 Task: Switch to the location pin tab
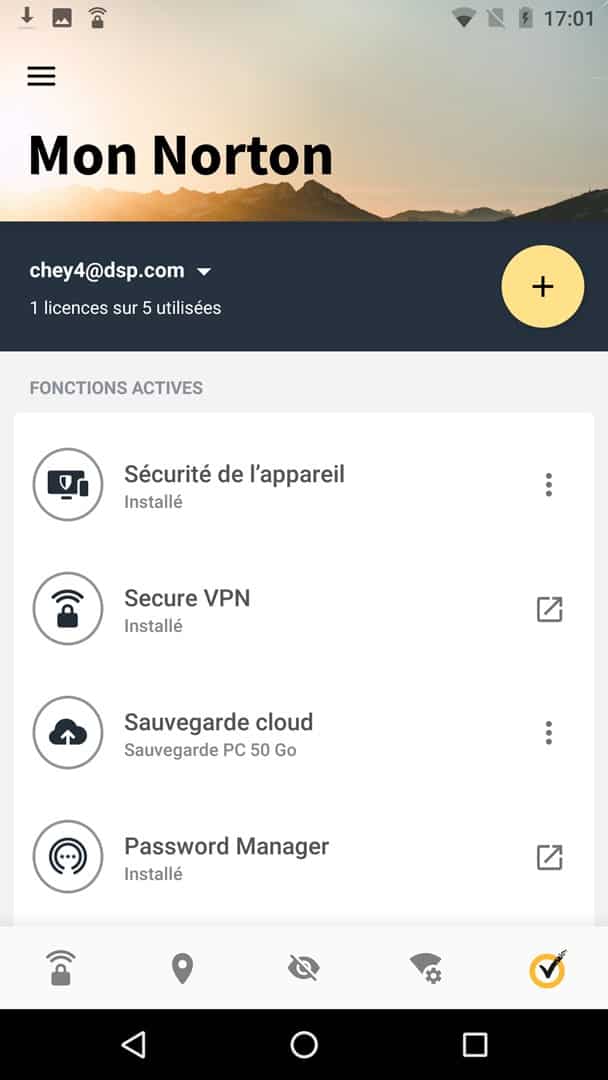[x=182, y=968]
